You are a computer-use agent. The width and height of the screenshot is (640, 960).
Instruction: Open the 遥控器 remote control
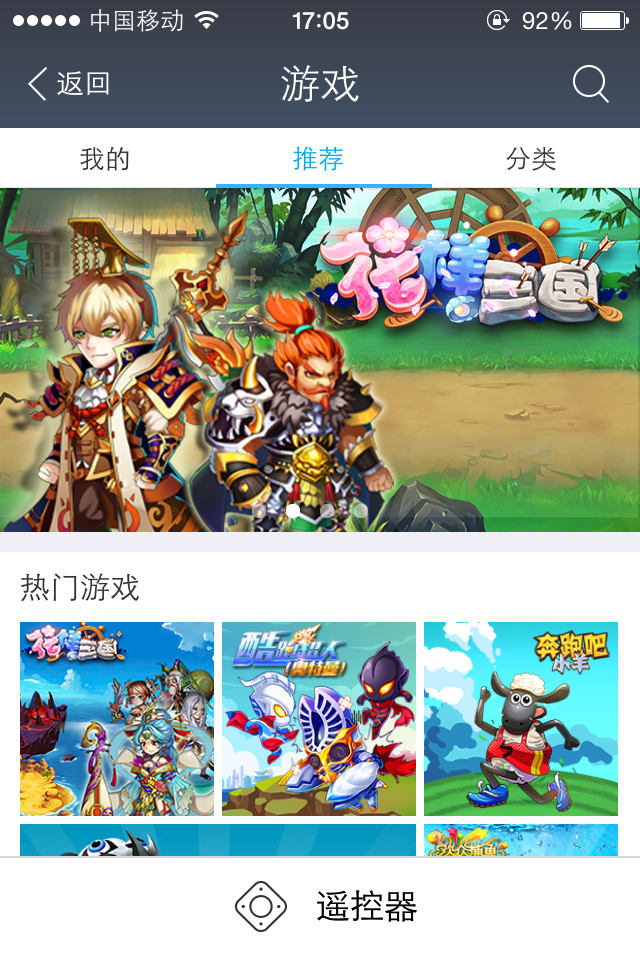pos(326,907)
